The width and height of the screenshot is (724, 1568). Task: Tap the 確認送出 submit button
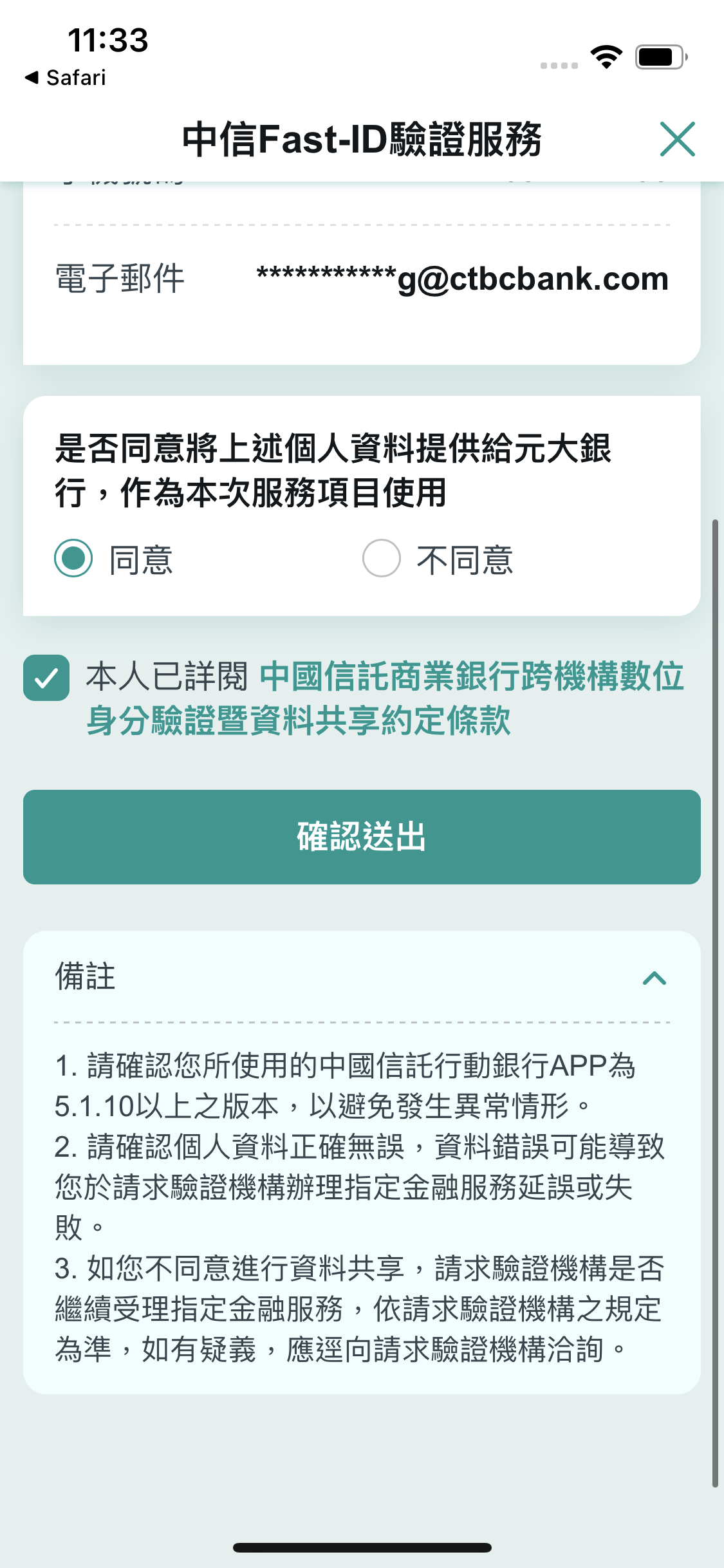[x=362, y=837]
